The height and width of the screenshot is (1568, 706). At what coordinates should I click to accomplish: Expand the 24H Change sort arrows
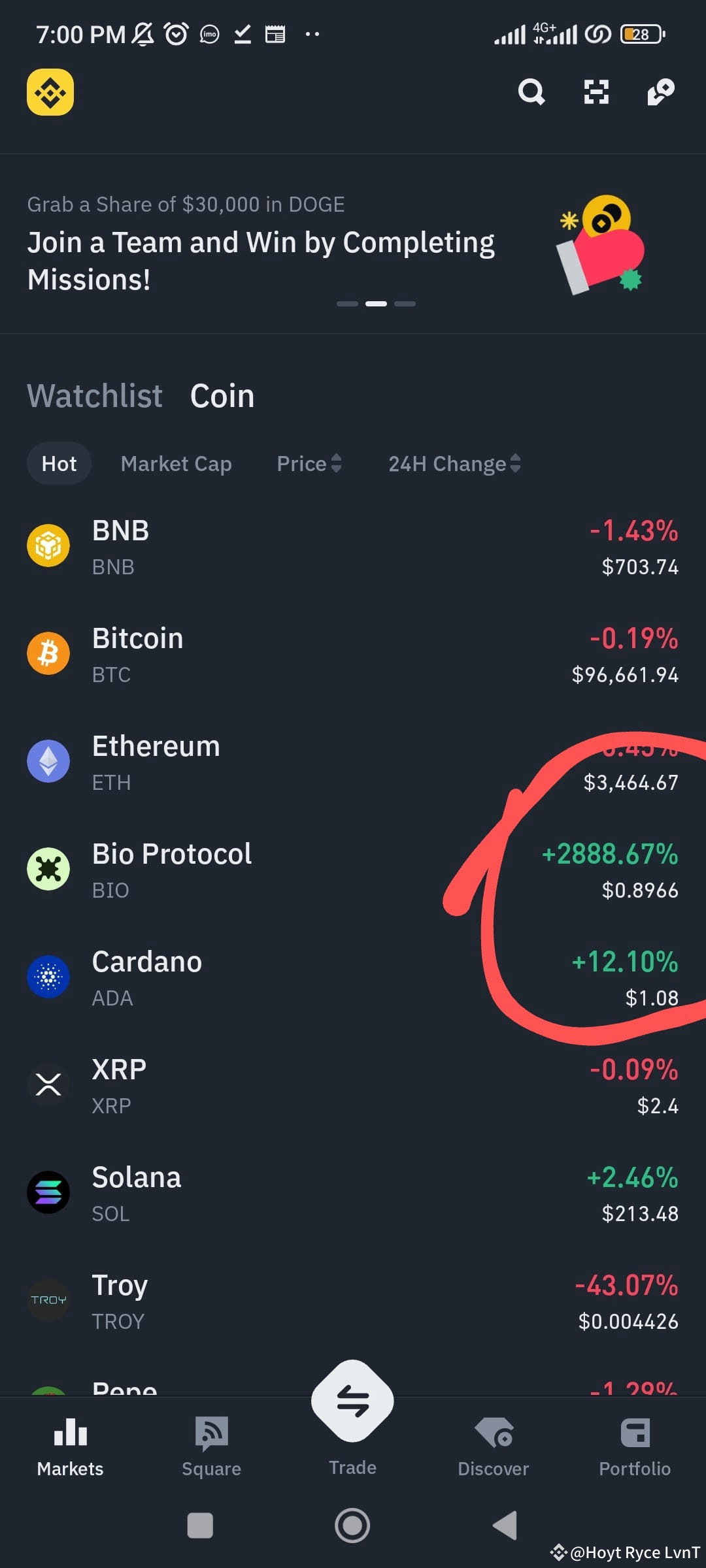point(516,463)
